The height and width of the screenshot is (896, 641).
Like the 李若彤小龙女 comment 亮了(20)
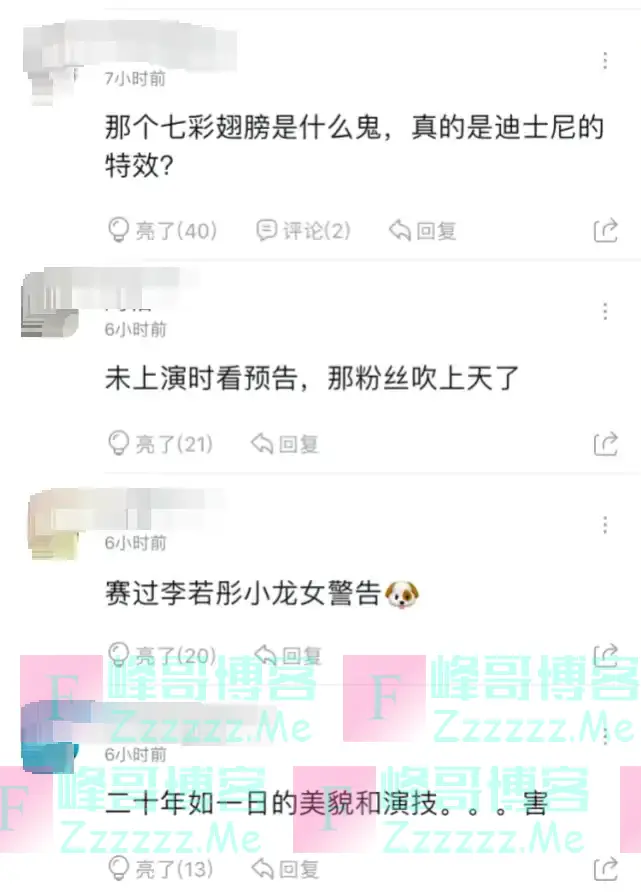(x=162, y=656)
